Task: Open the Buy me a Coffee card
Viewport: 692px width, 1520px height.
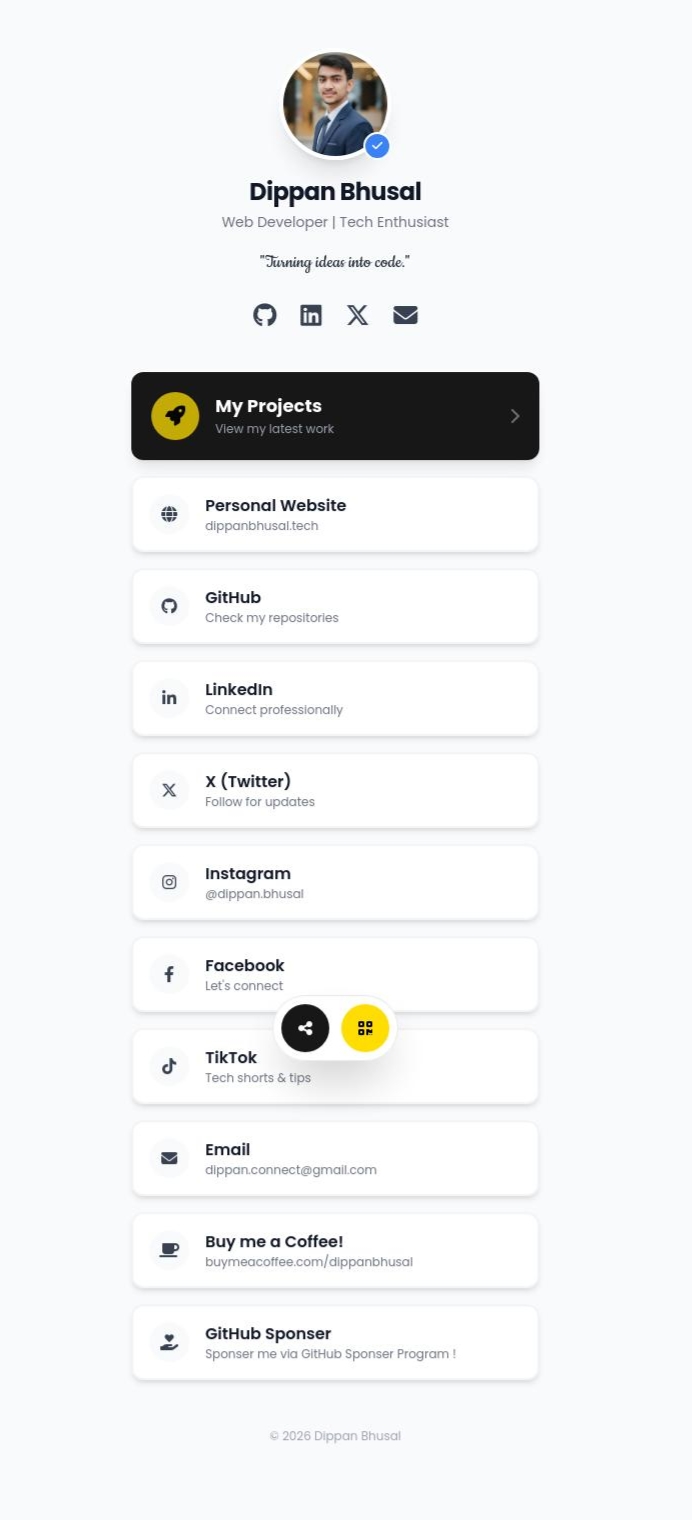Action: [x=335, y=1250]
